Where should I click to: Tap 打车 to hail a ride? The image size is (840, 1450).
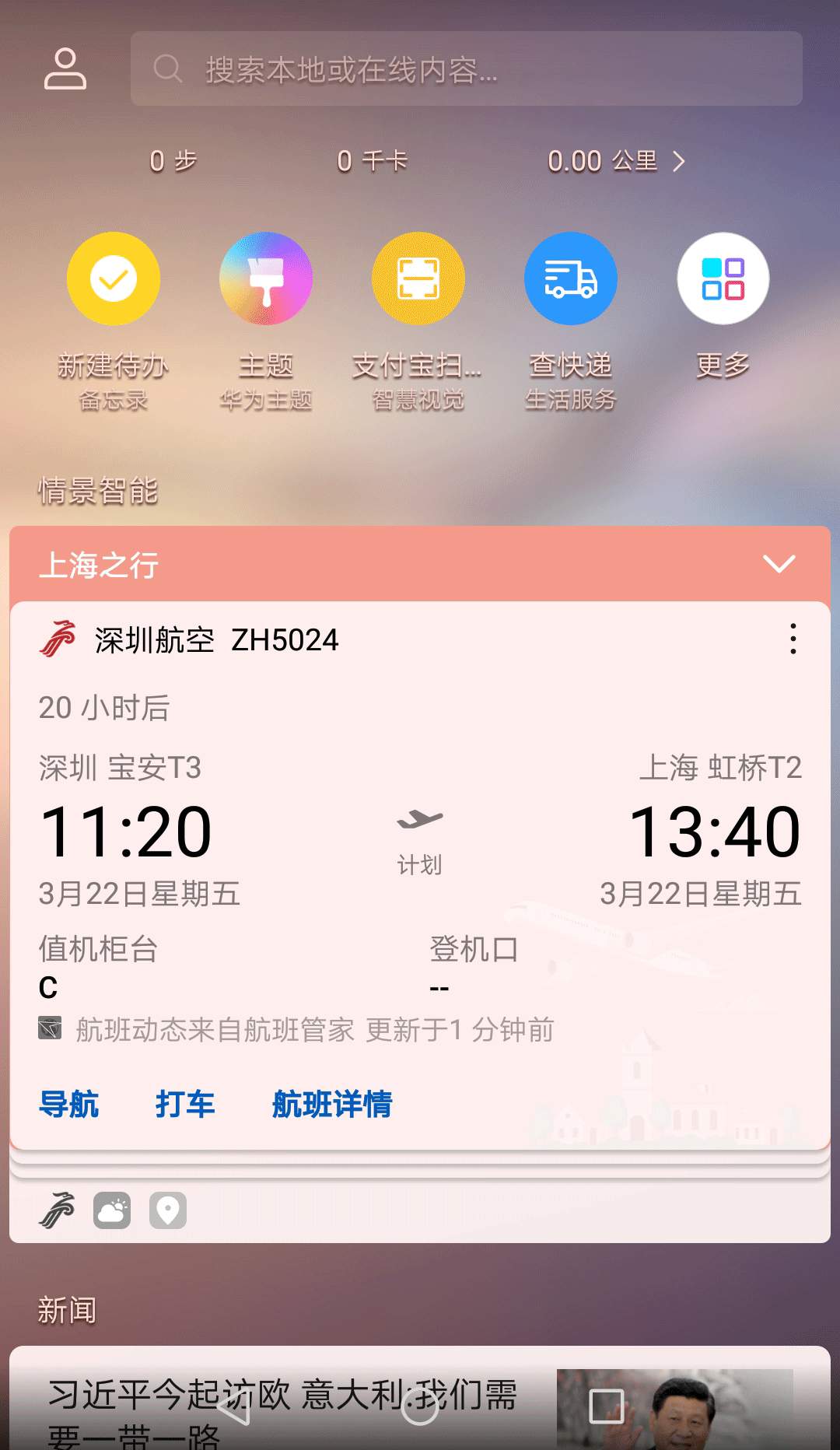185,1104
